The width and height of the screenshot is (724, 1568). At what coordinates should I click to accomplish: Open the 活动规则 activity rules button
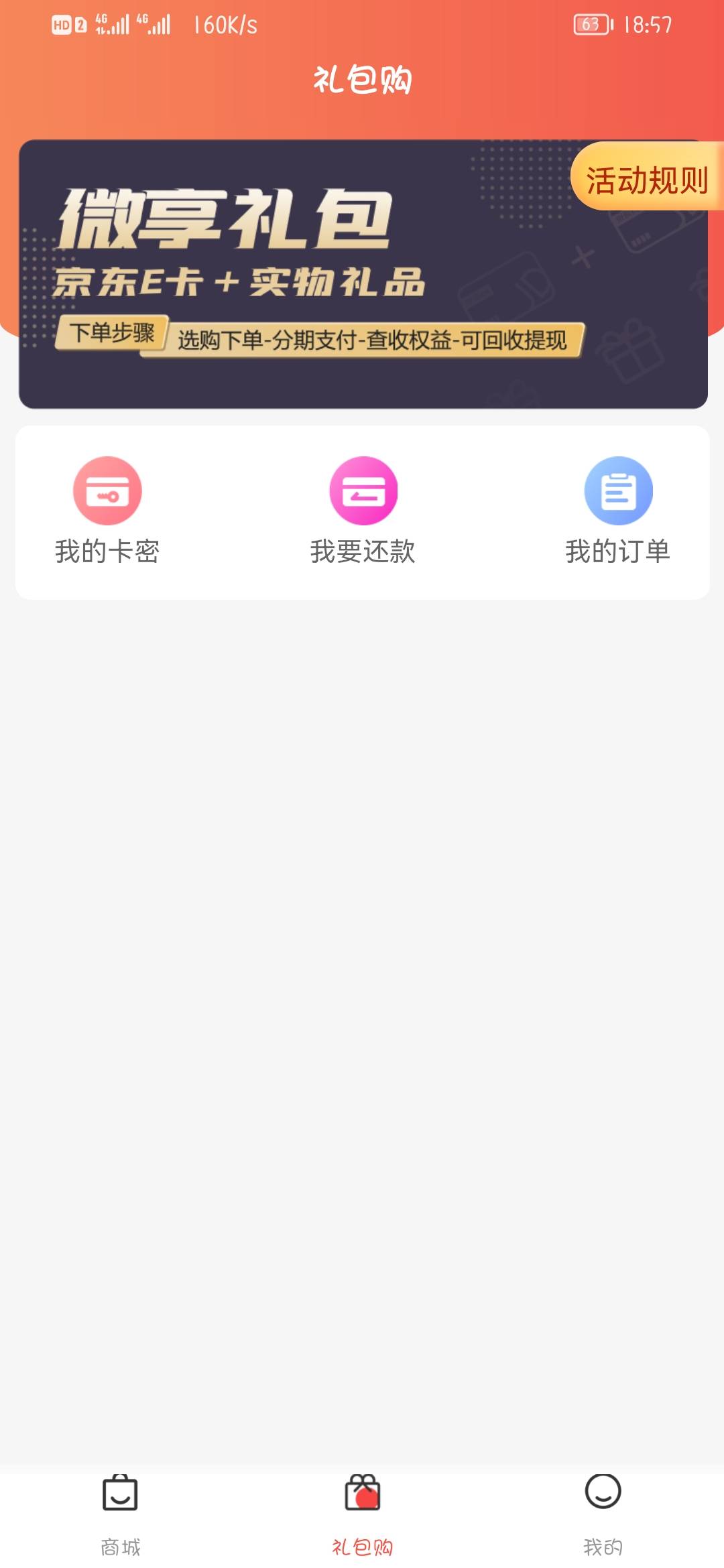(x=647, y=177)
